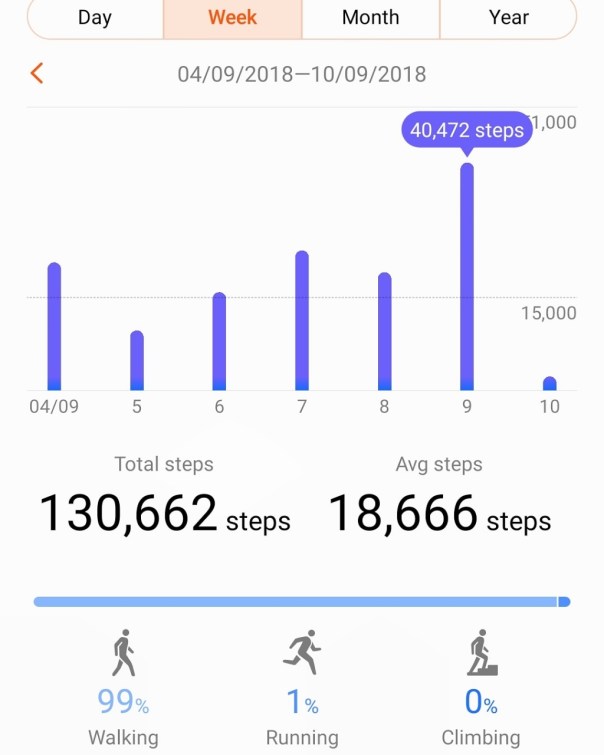Select the 04/09 bar in the chart
The width and height of the screenshot is (604, 755).
click(x=54, y=327)
